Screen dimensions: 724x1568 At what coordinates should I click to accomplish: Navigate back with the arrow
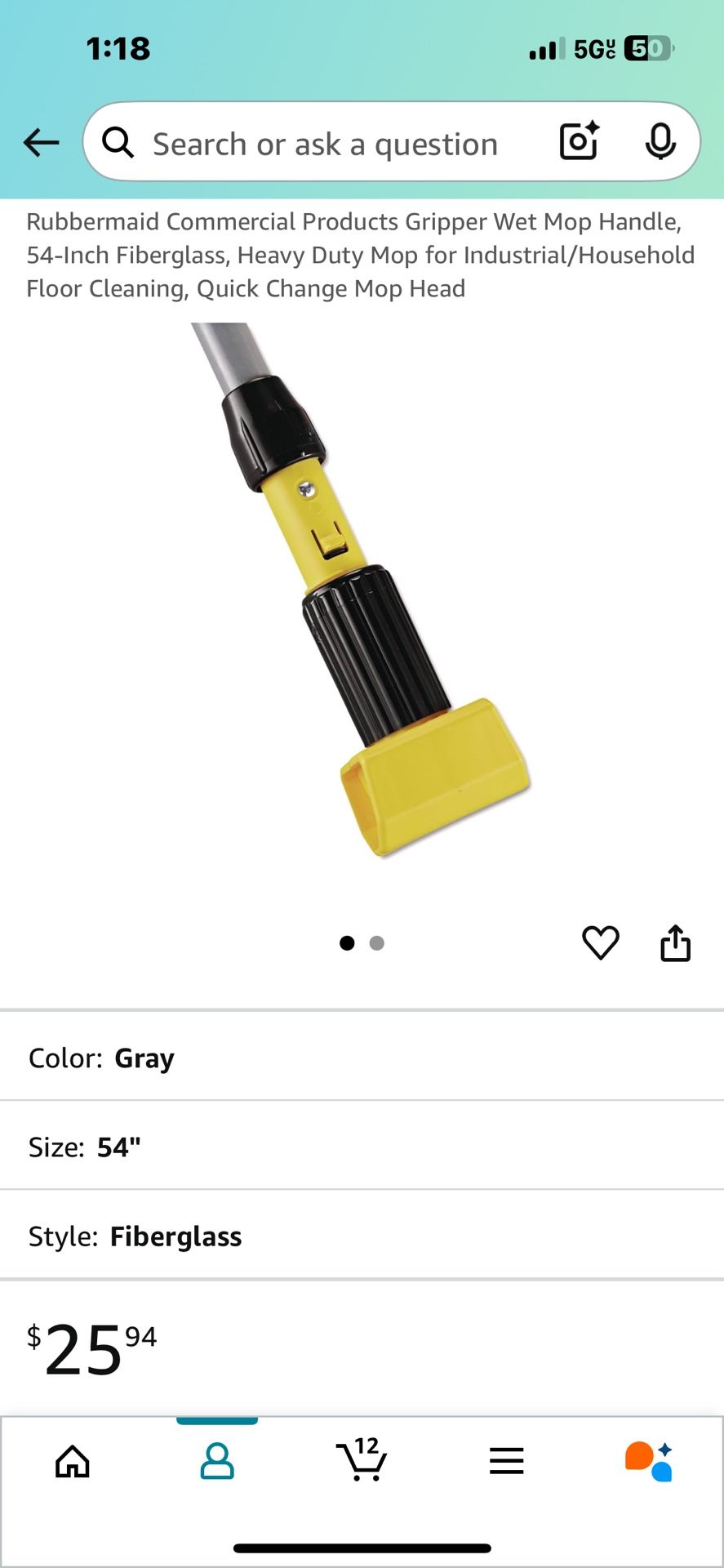click(x=41, y=141)
